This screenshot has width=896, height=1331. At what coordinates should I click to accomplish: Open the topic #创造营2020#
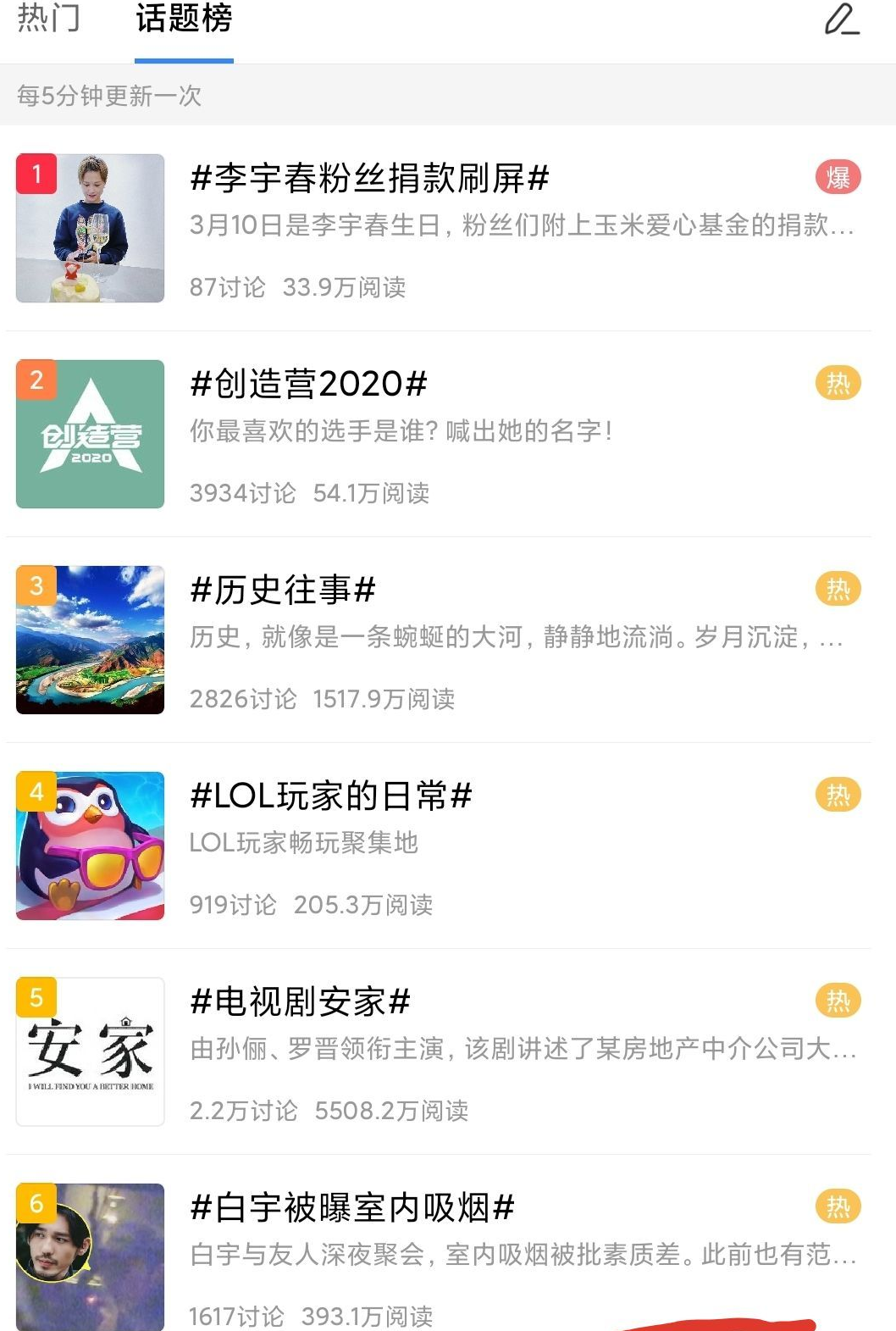tap(307, 384)
